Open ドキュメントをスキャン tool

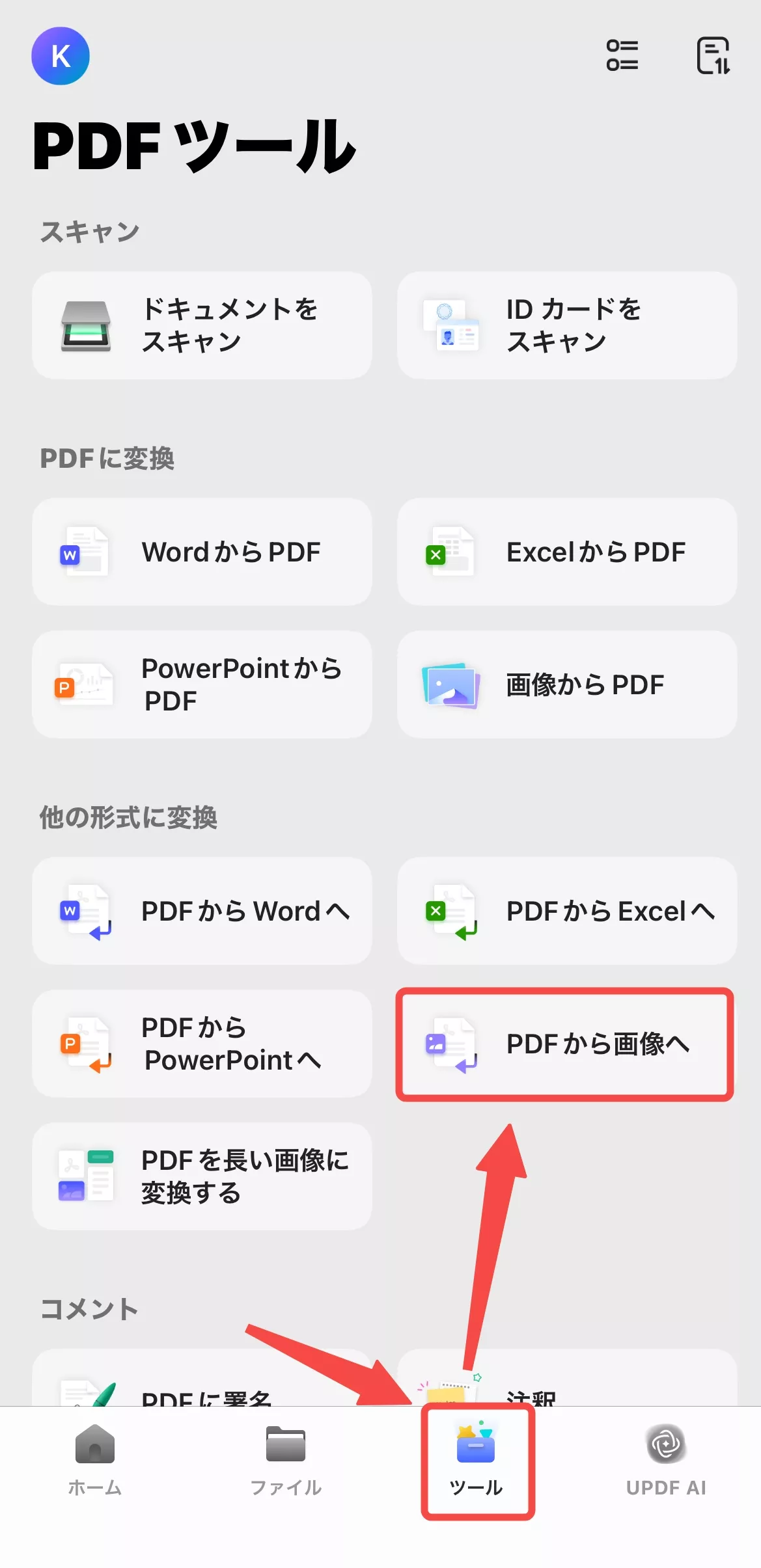coord(202,325)
